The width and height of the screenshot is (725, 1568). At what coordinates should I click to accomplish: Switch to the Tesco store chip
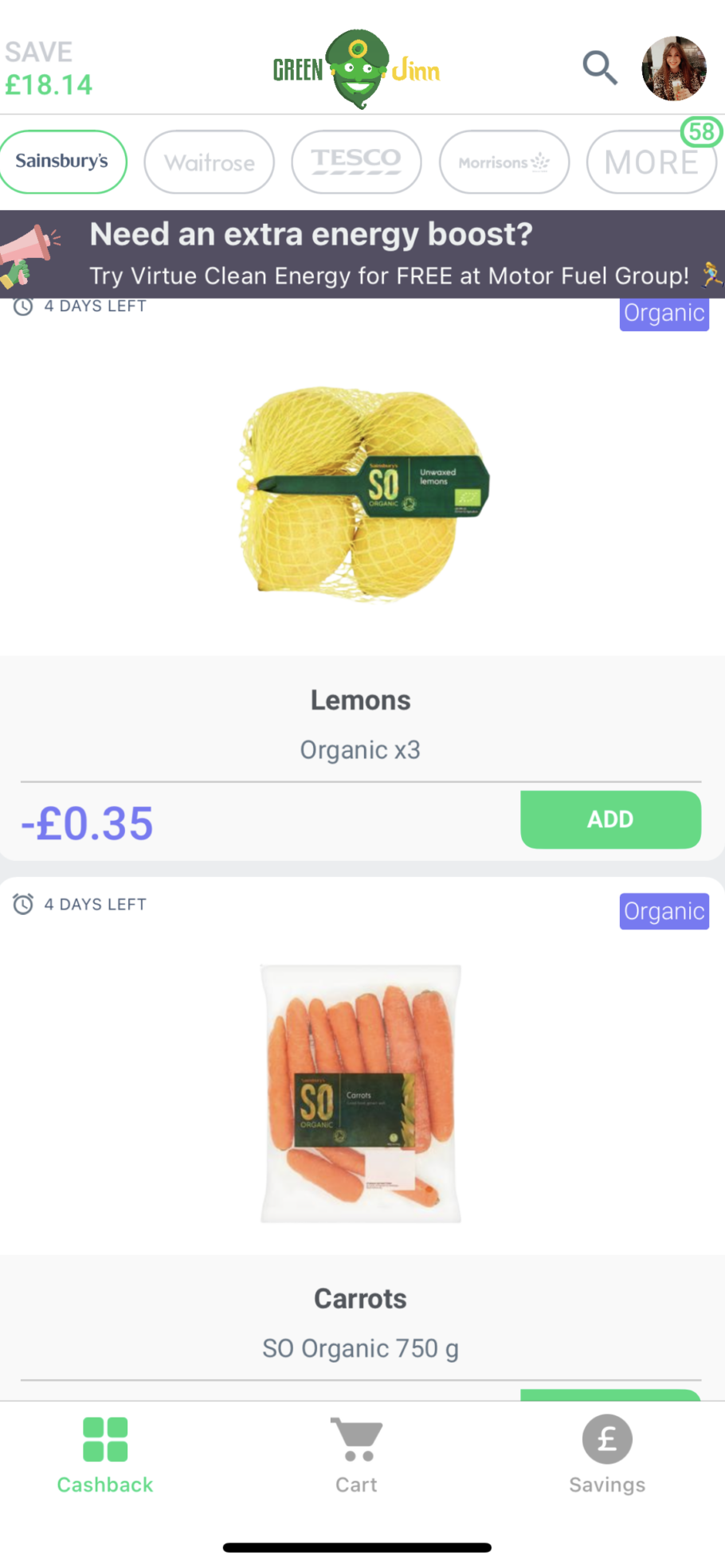pos(356,162)
